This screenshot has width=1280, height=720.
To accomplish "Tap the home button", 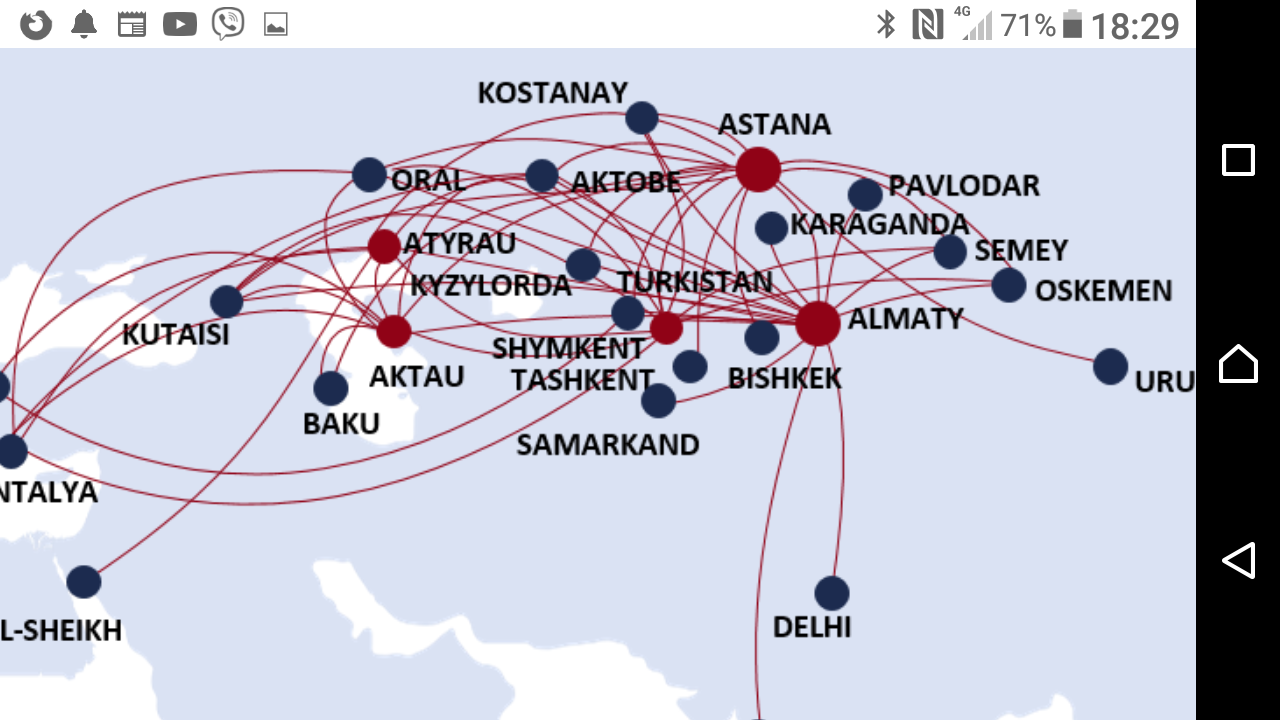I will tap(1238, 363).
